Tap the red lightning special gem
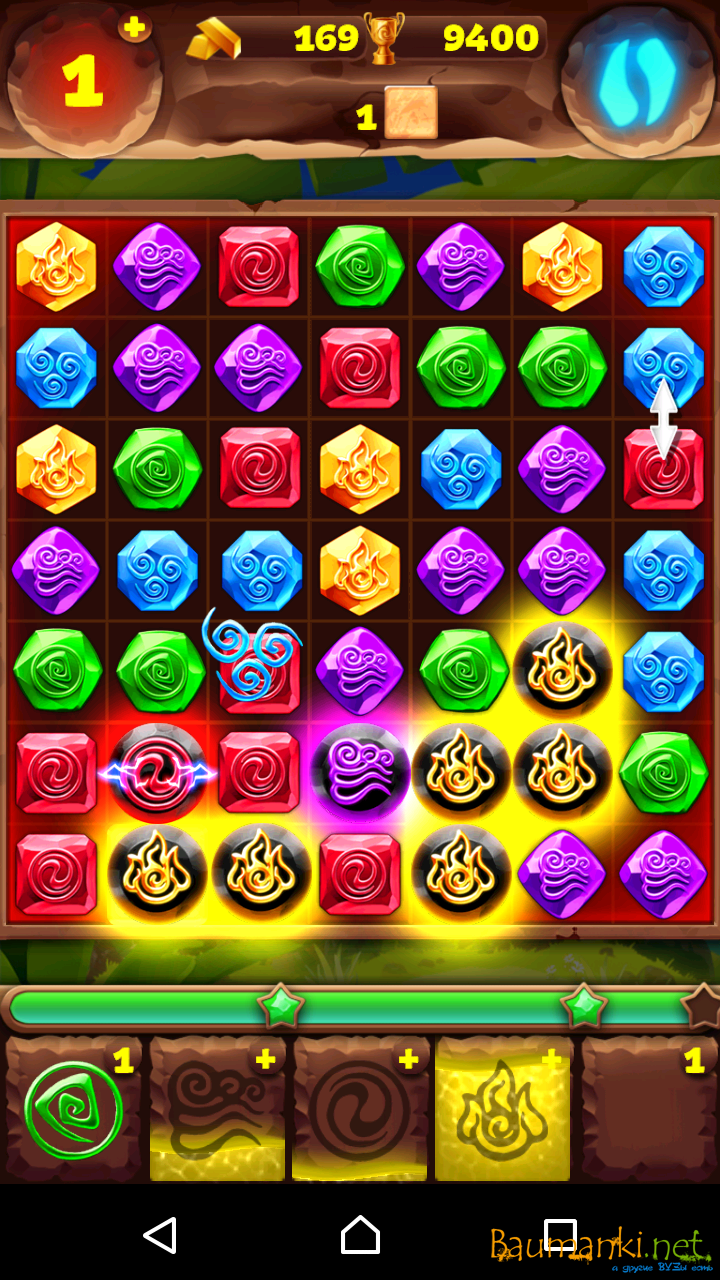Image resolution: width=720 pixels, height=1280 pixels. pos(157,772)
